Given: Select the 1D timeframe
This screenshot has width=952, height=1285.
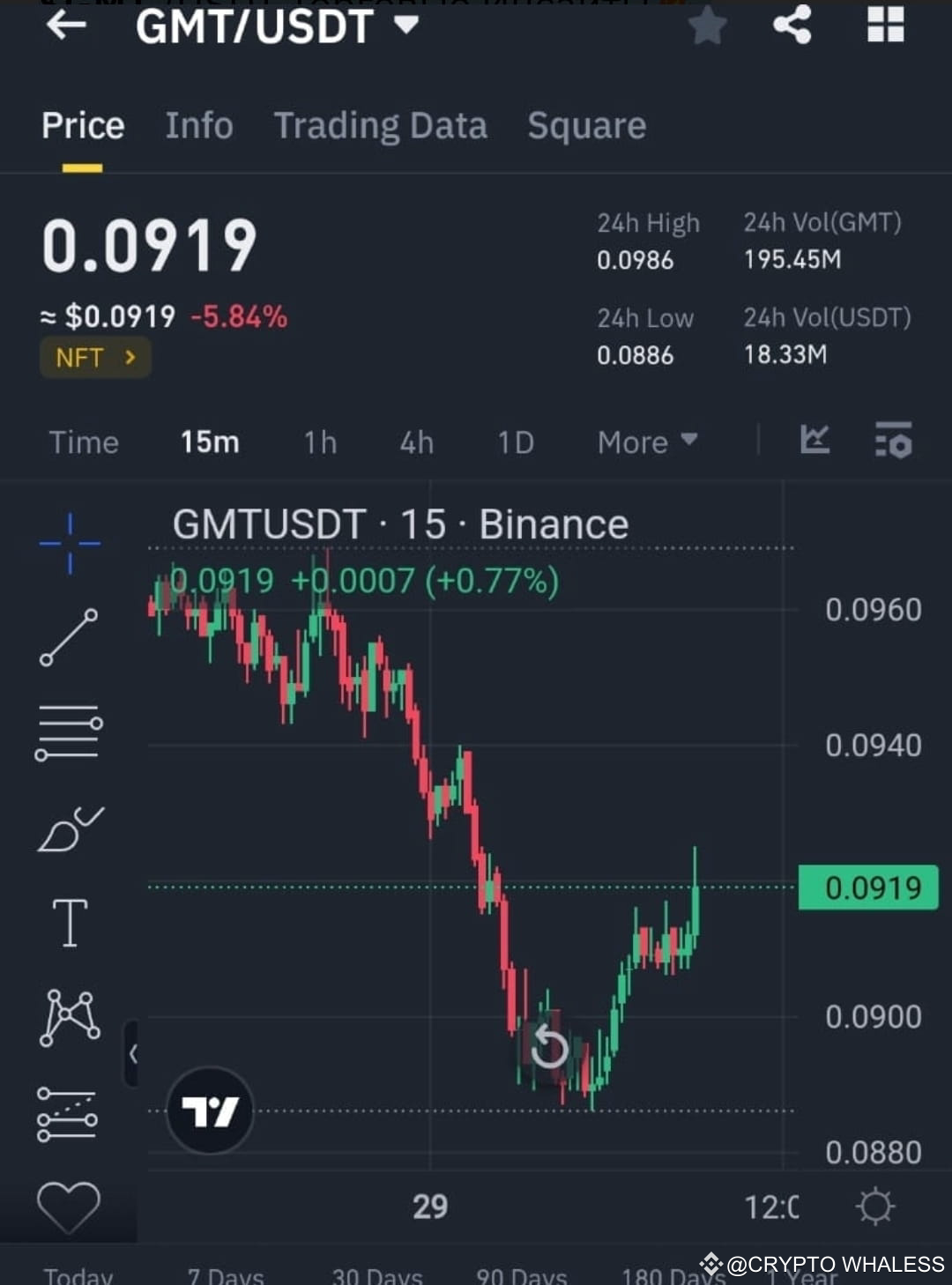Looking at the screenshot, I should (516, 442).
